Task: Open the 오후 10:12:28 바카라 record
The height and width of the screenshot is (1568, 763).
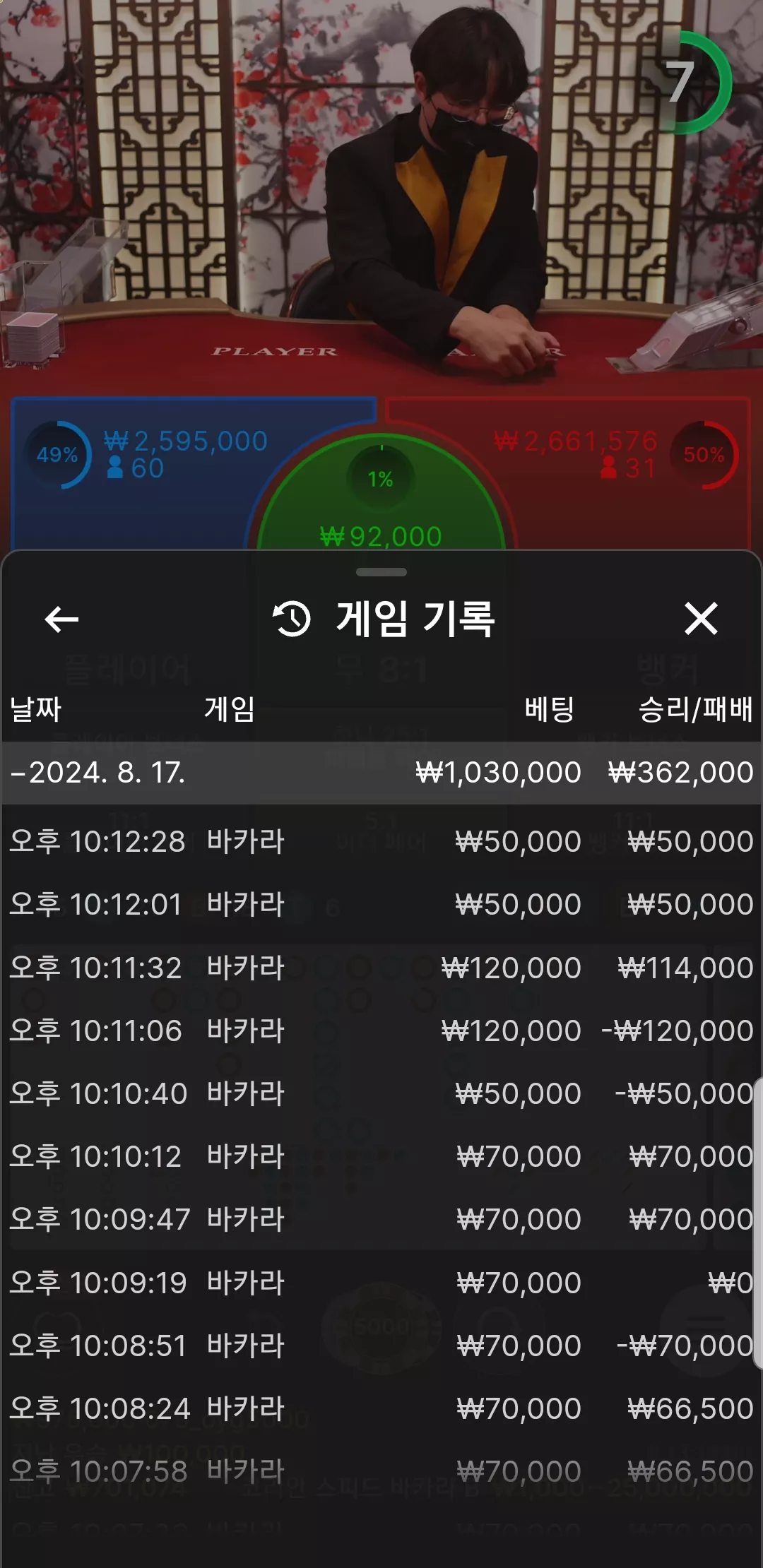Action: pos(381,841)
